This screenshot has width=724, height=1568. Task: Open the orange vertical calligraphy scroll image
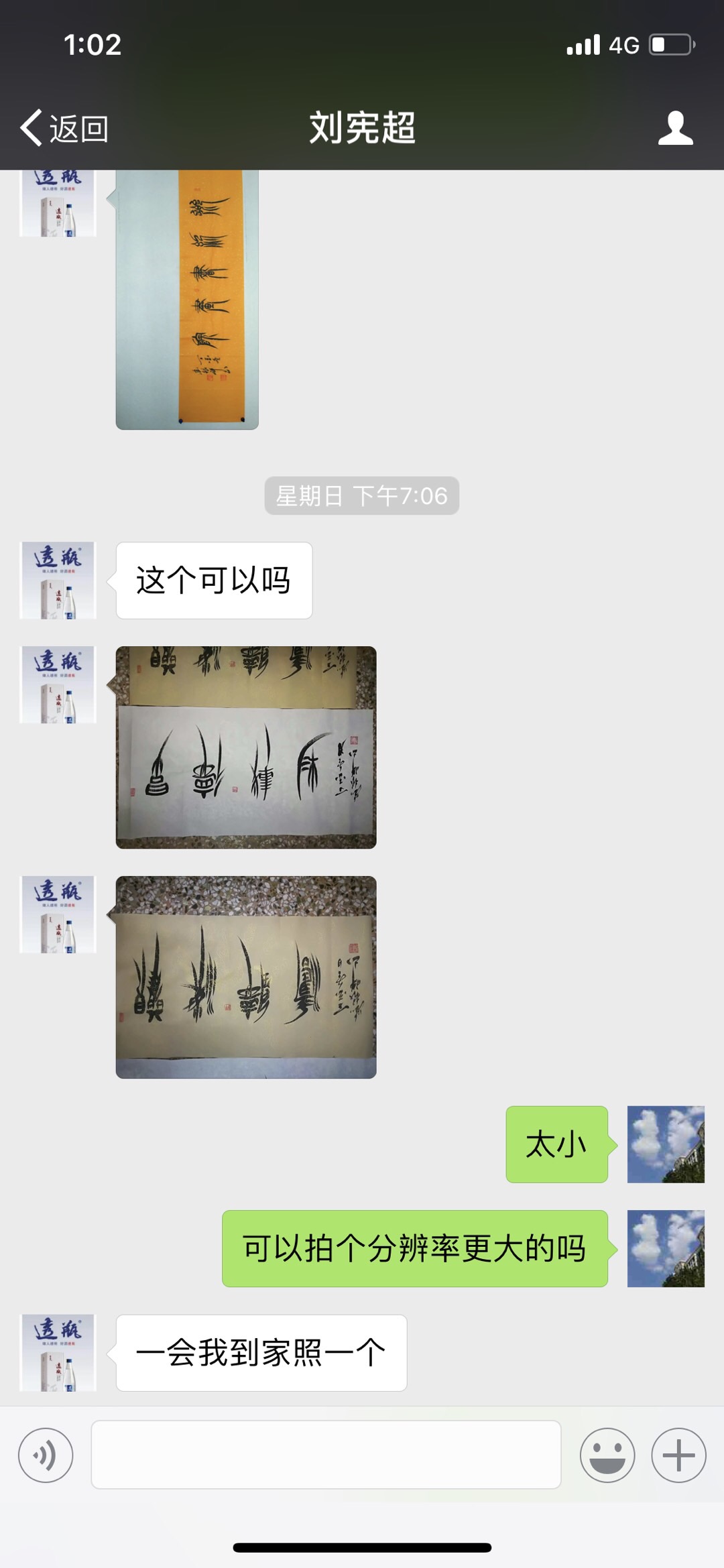point(187,299)
